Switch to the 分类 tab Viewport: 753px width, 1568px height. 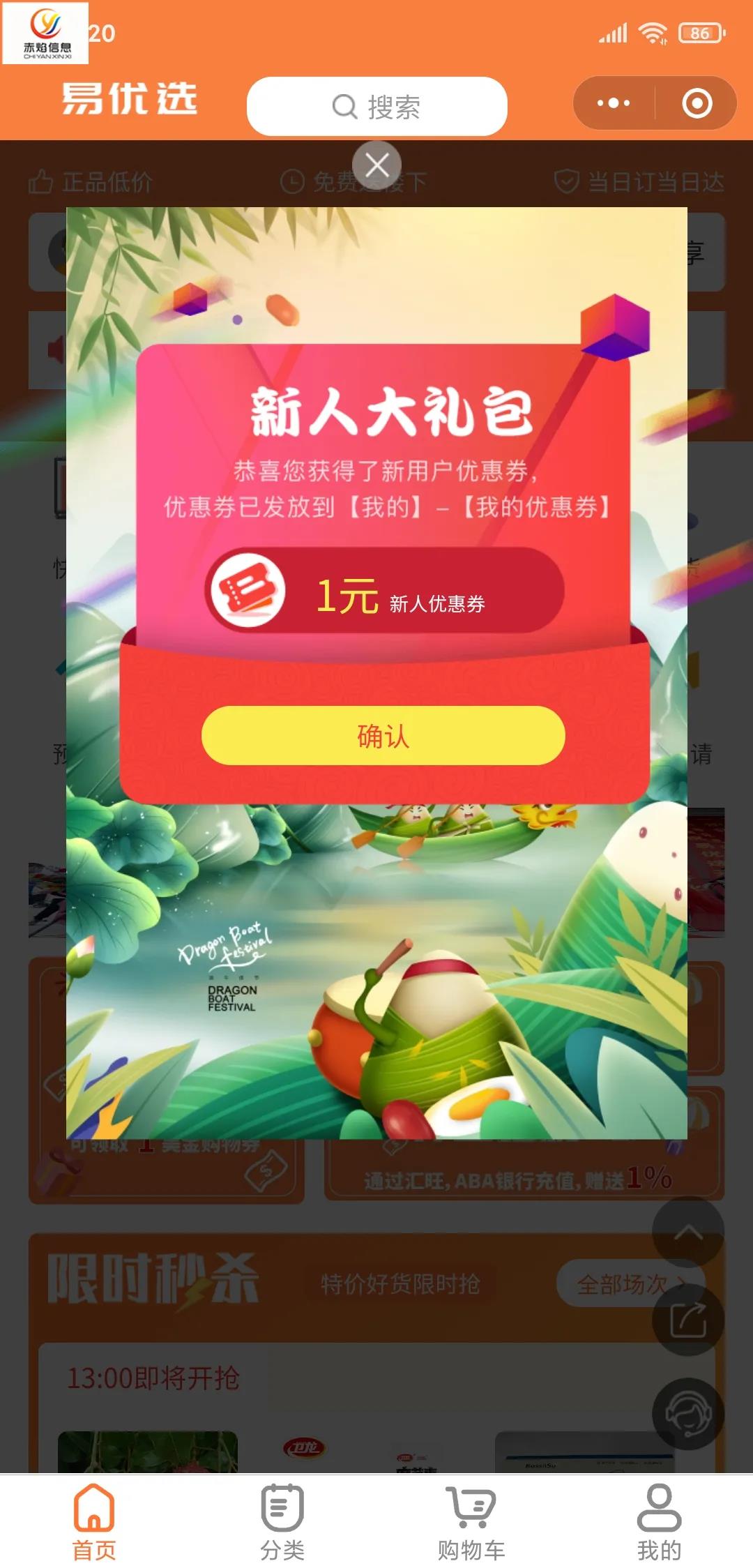[282, 1522]
